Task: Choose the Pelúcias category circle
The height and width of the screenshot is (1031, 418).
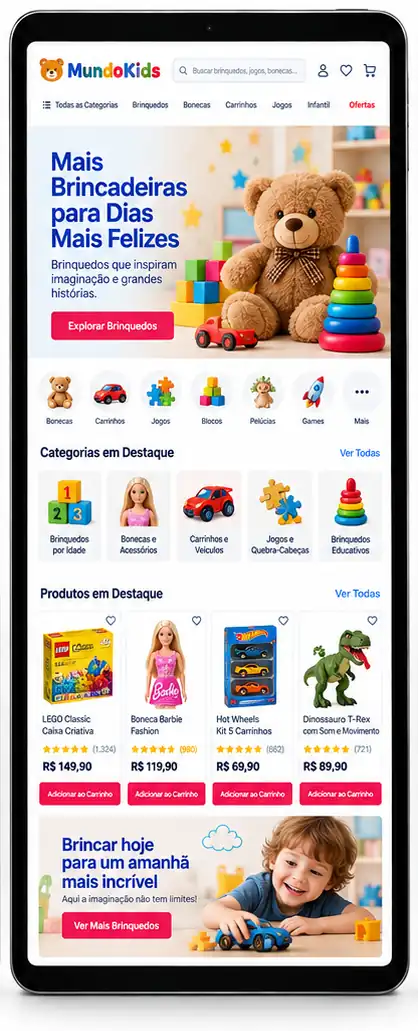Action: pyautogui.click(x=263, y=398)
